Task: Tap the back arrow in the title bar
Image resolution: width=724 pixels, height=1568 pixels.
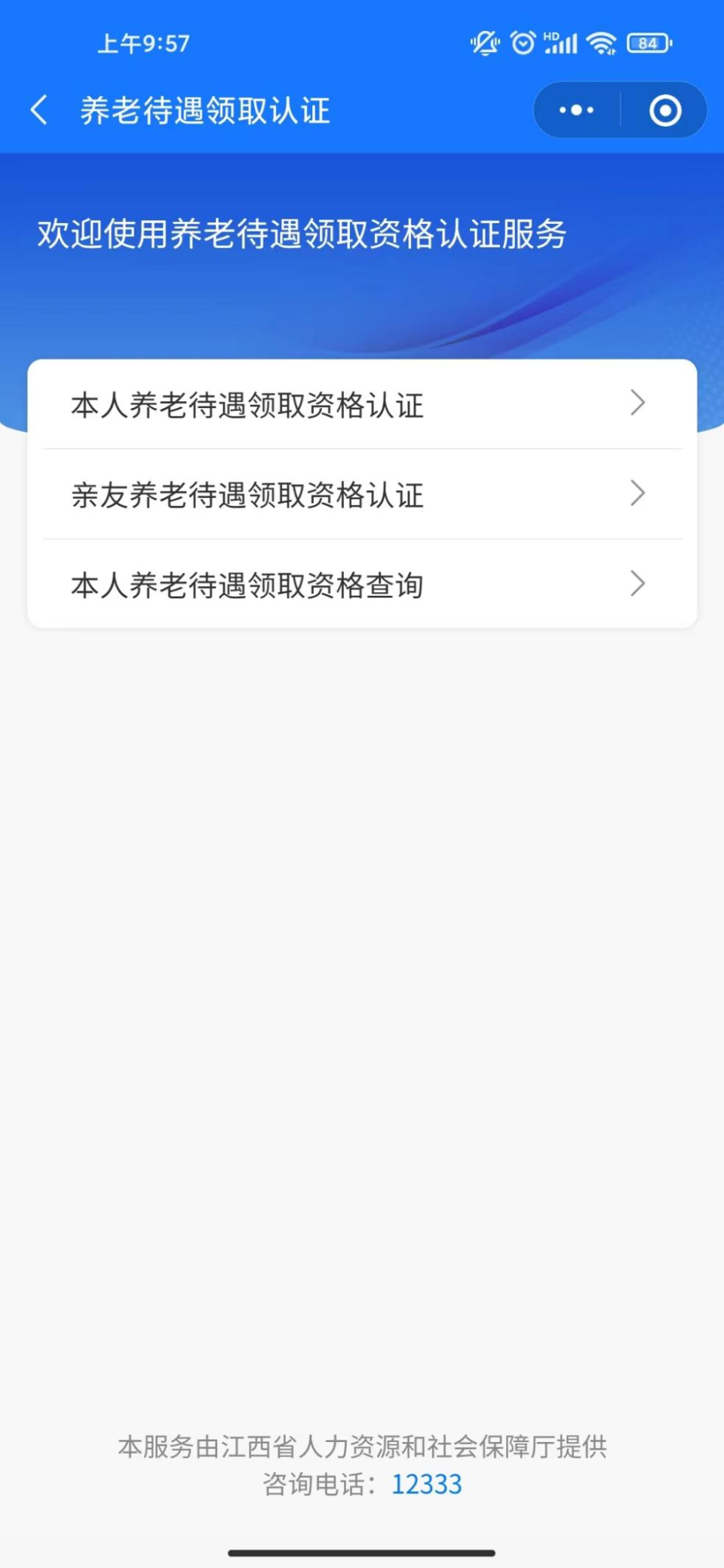Action: point(38,110)
